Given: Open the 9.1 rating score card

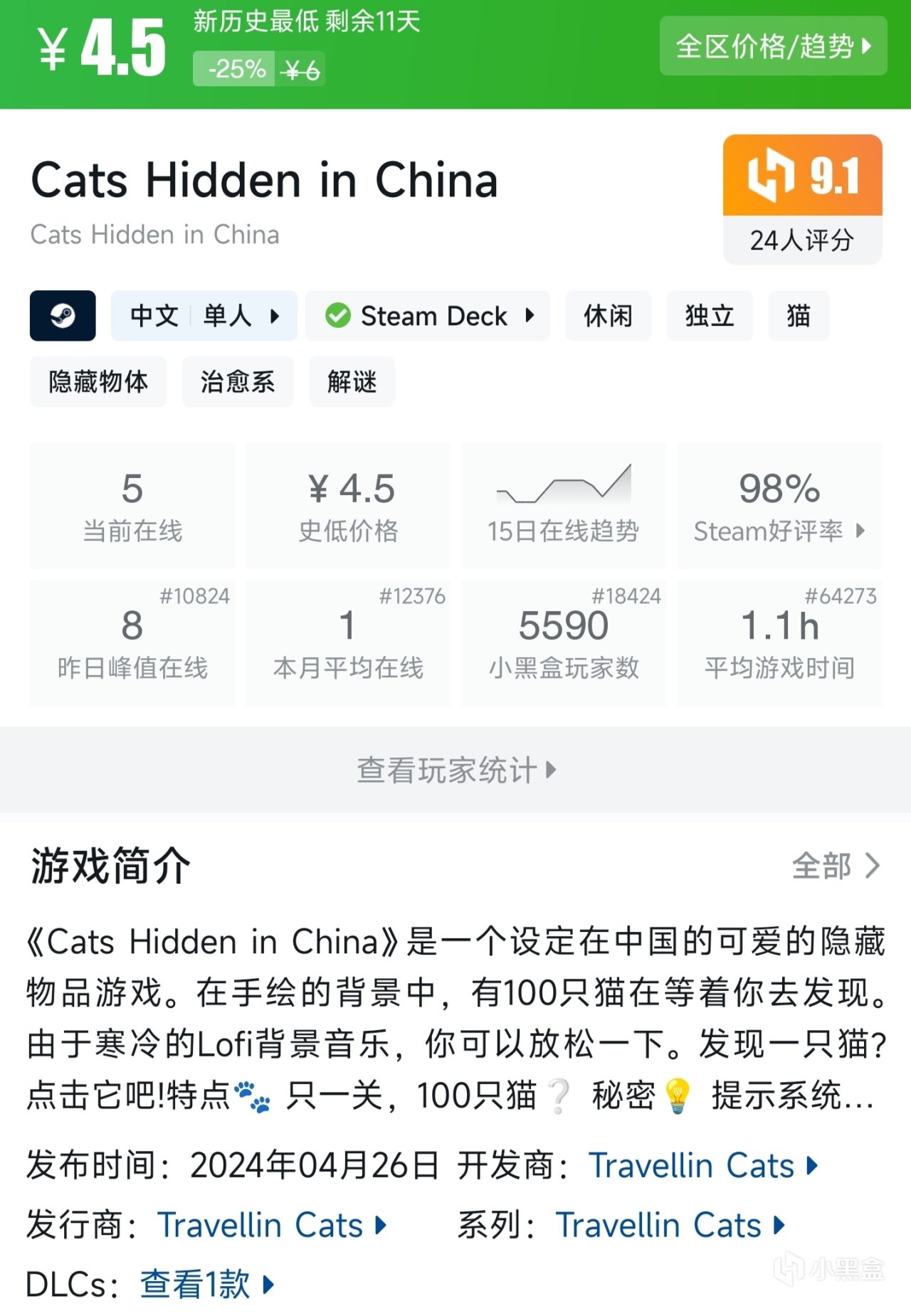Looking at the screenshot, I should [802, 199].
